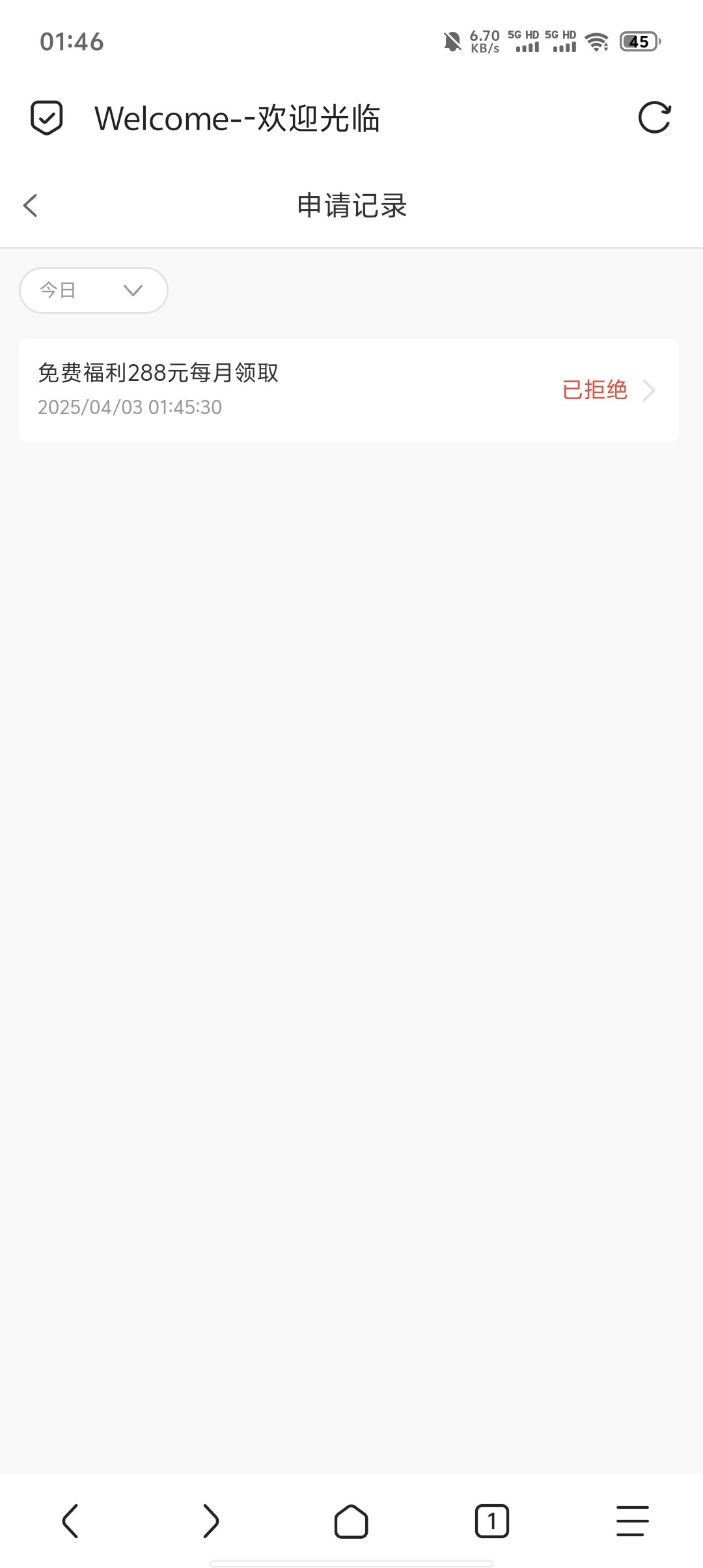Reload the page with refresh icon

(x=654, y=118)
